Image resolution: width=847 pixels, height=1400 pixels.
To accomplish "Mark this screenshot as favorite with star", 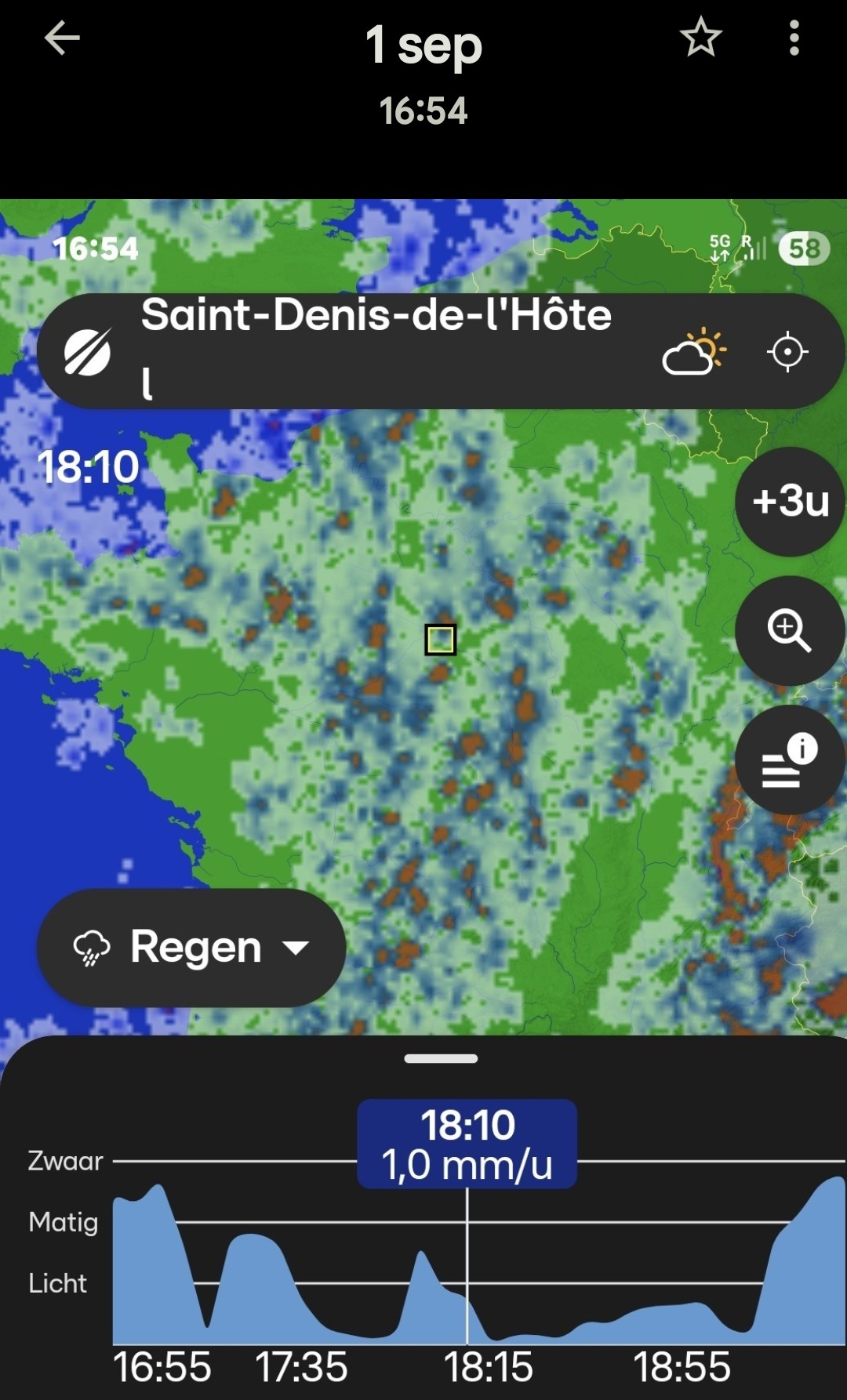I will coord(700,38).
